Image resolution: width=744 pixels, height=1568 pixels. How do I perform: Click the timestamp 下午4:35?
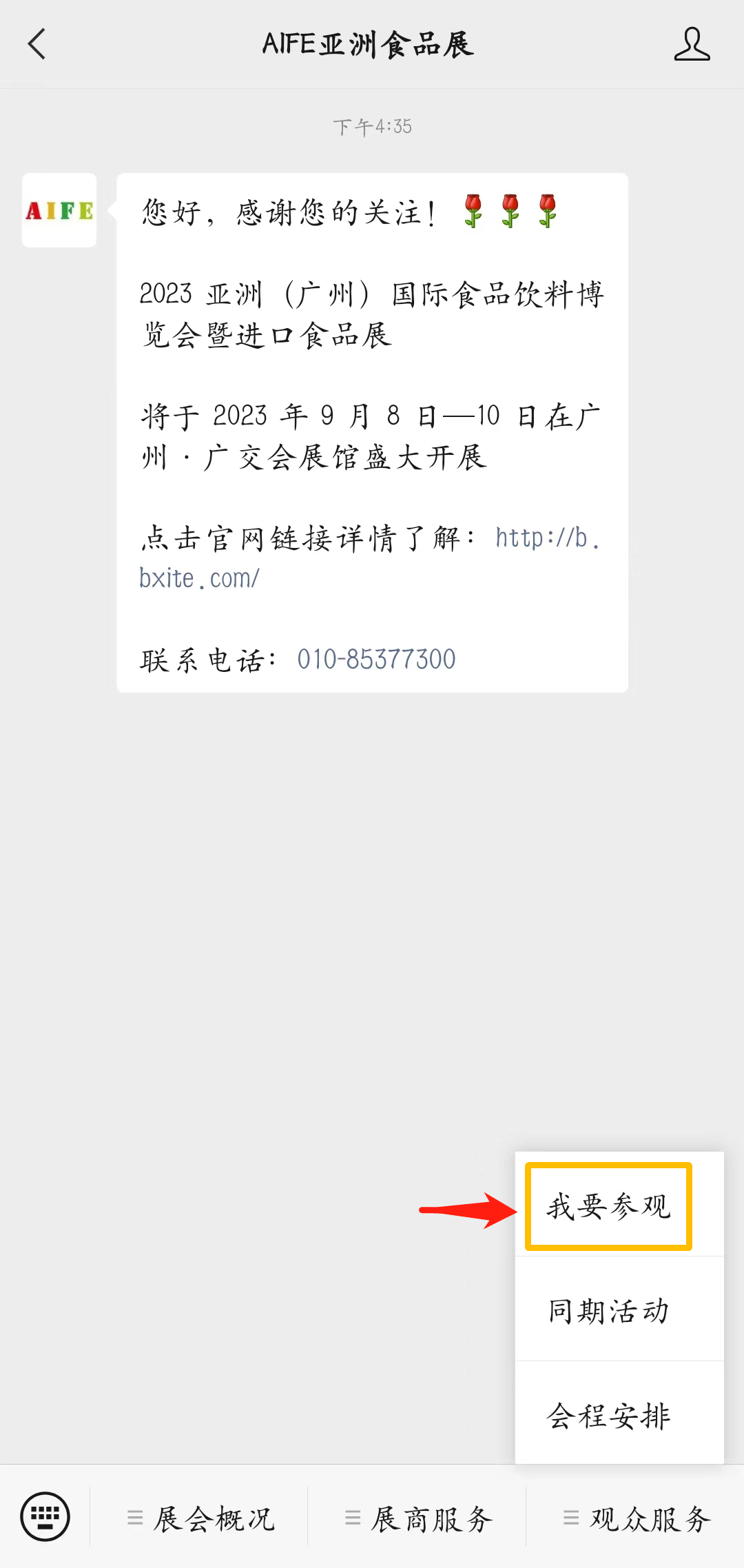[x=372, y=126]
